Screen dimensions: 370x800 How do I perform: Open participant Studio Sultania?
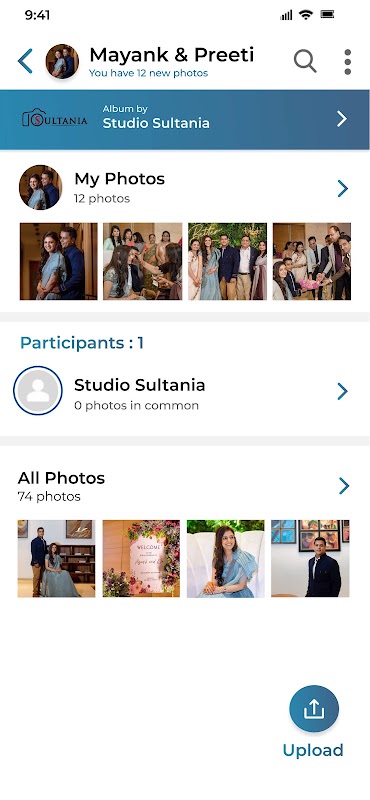coord(185,391)
